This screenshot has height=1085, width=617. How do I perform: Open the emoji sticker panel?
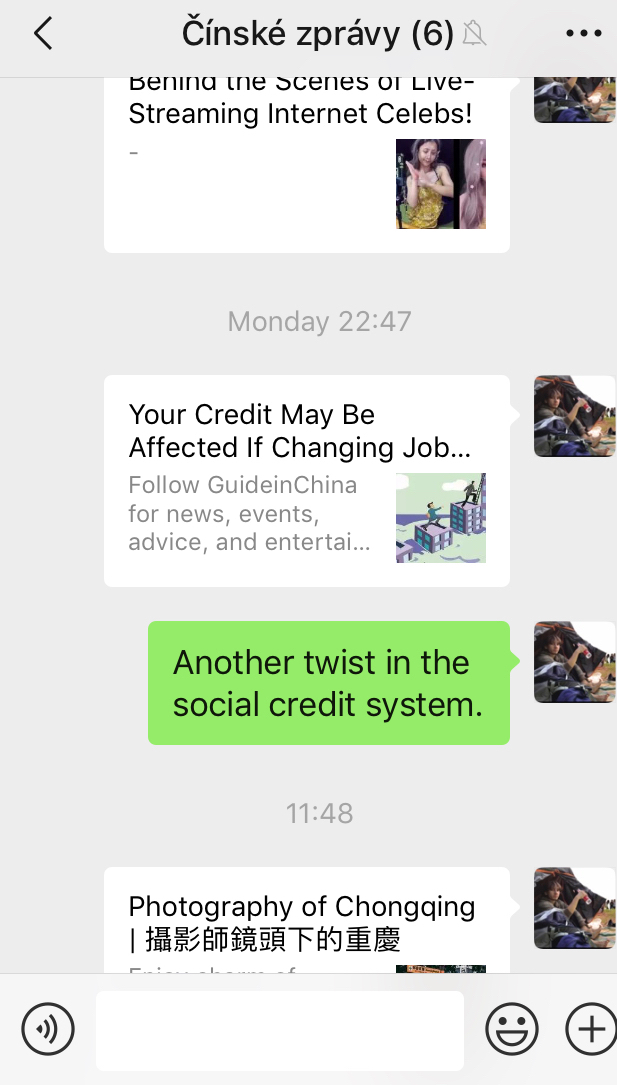[511, 1029]
